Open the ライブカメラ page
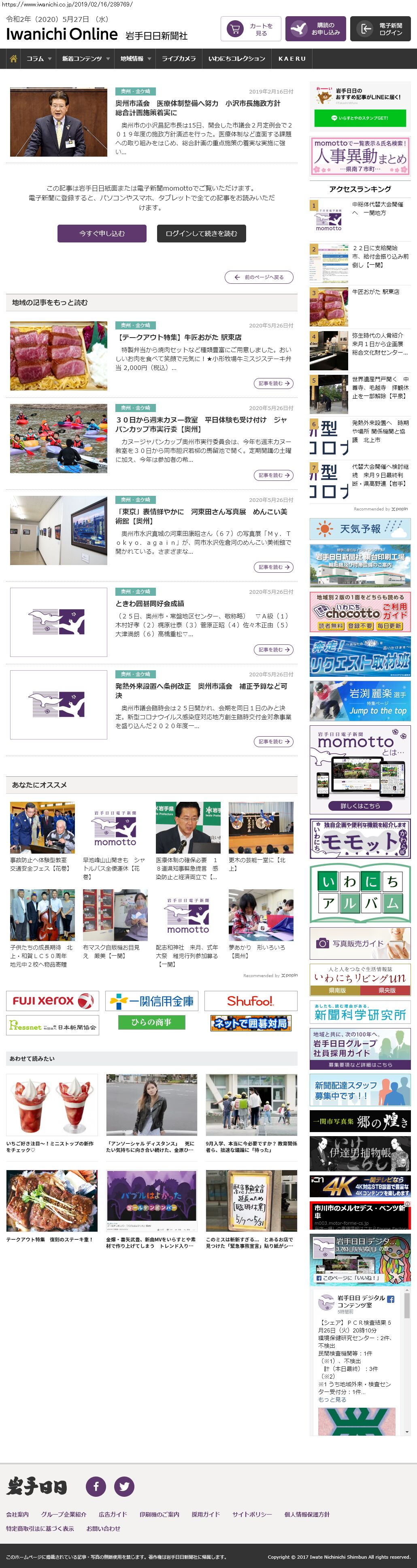417x1568 pixels. tap(179, 59)
